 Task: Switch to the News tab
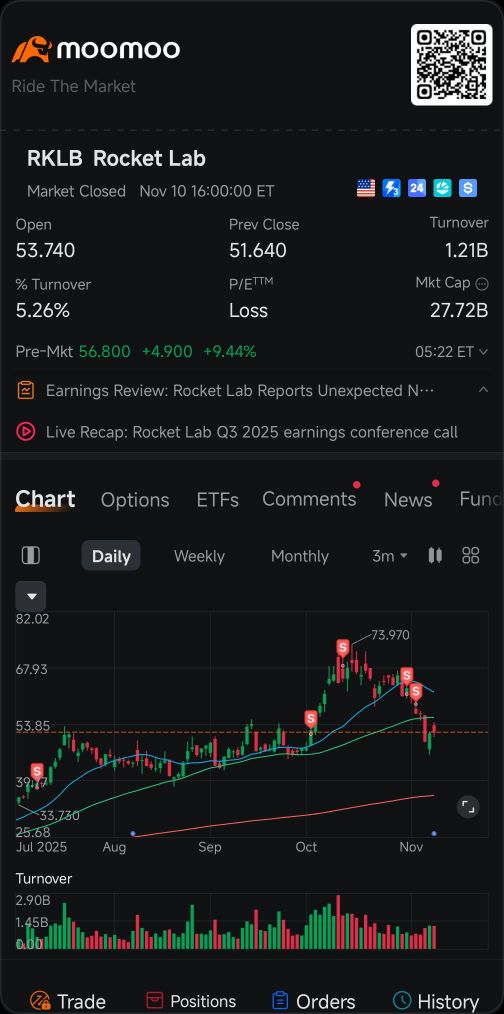pos(408,500)
